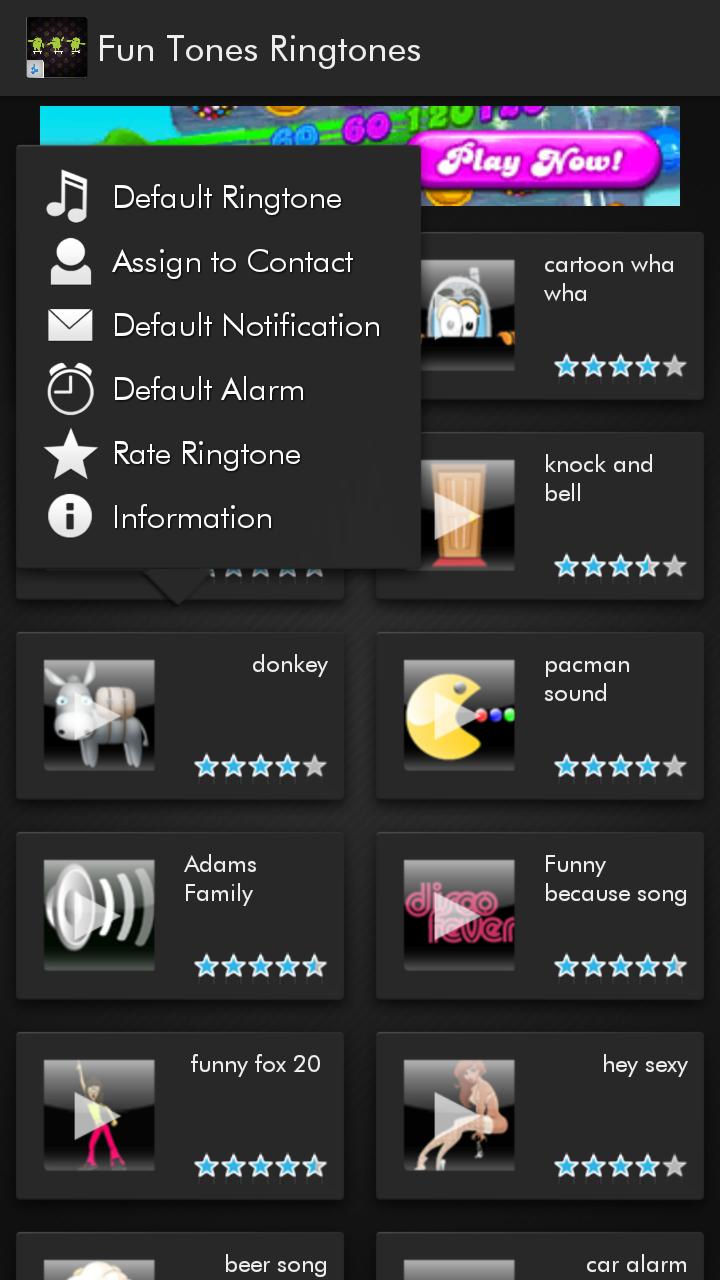The height and width of the screenshot is (1280, 720).
Task: Play the knock and bell ringtone
Action: click(x=459, y=515)
